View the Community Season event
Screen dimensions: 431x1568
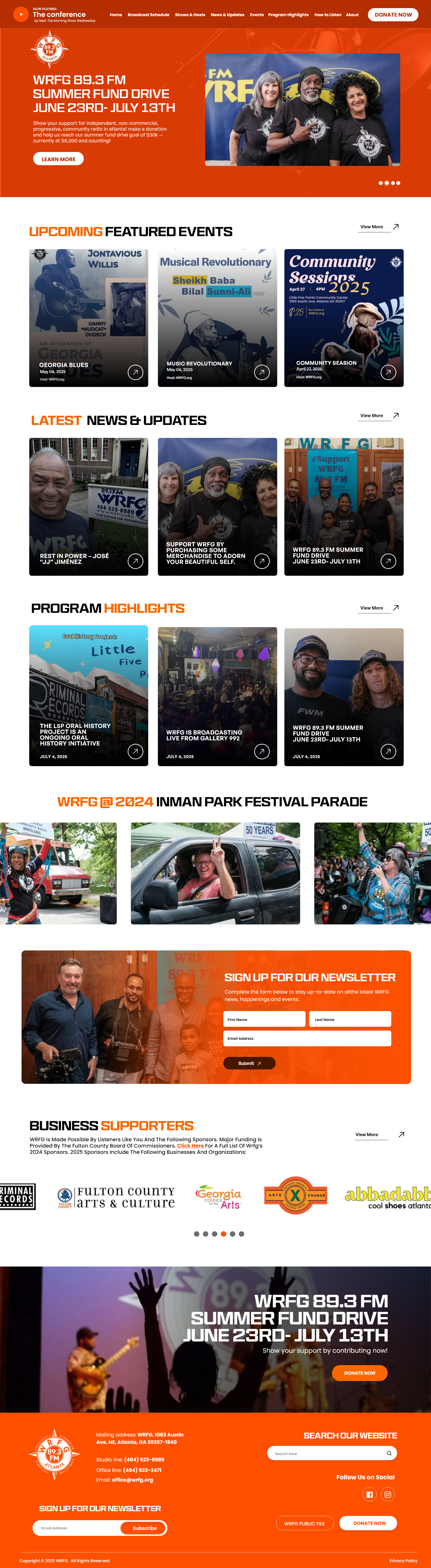388,372
